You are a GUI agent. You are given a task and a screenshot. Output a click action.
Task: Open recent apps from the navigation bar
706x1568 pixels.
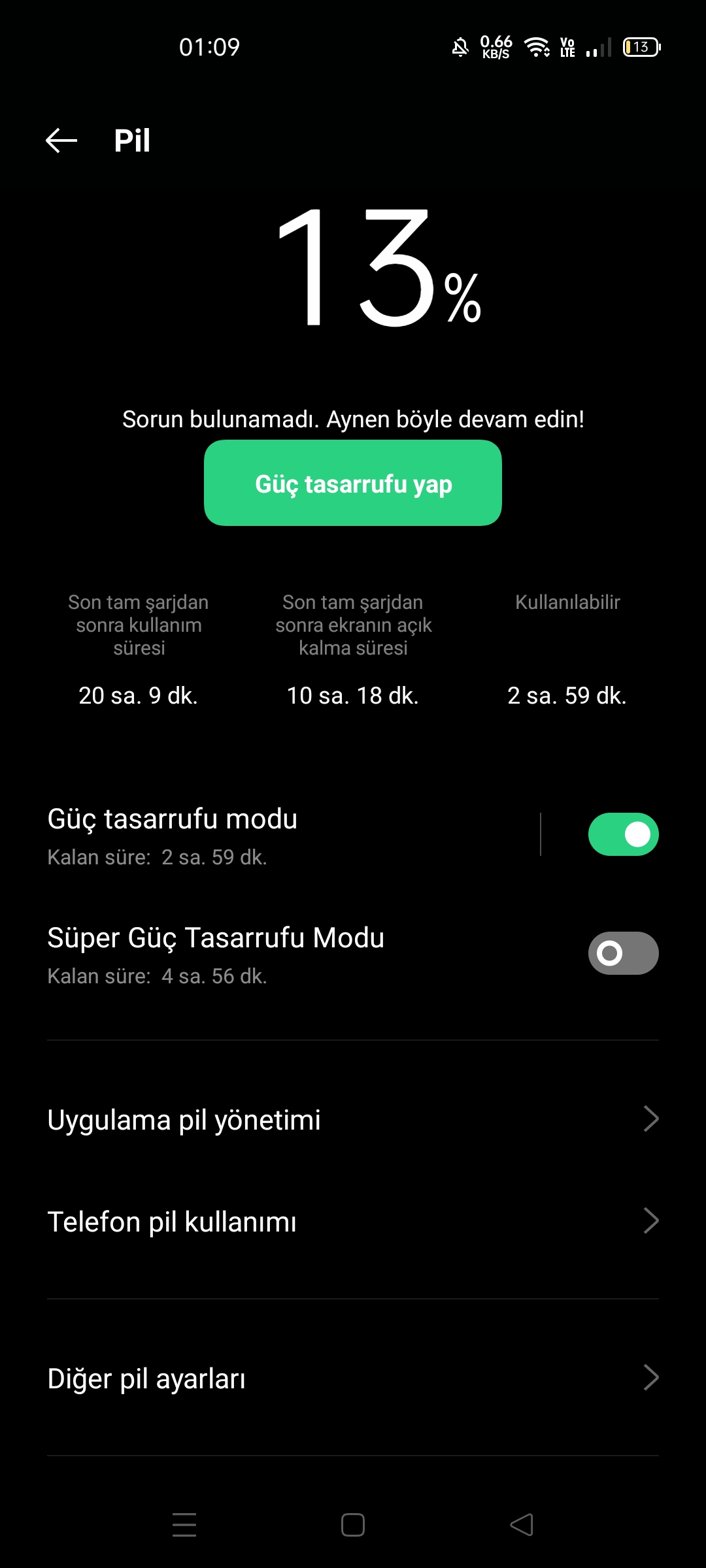(184, 1525)
